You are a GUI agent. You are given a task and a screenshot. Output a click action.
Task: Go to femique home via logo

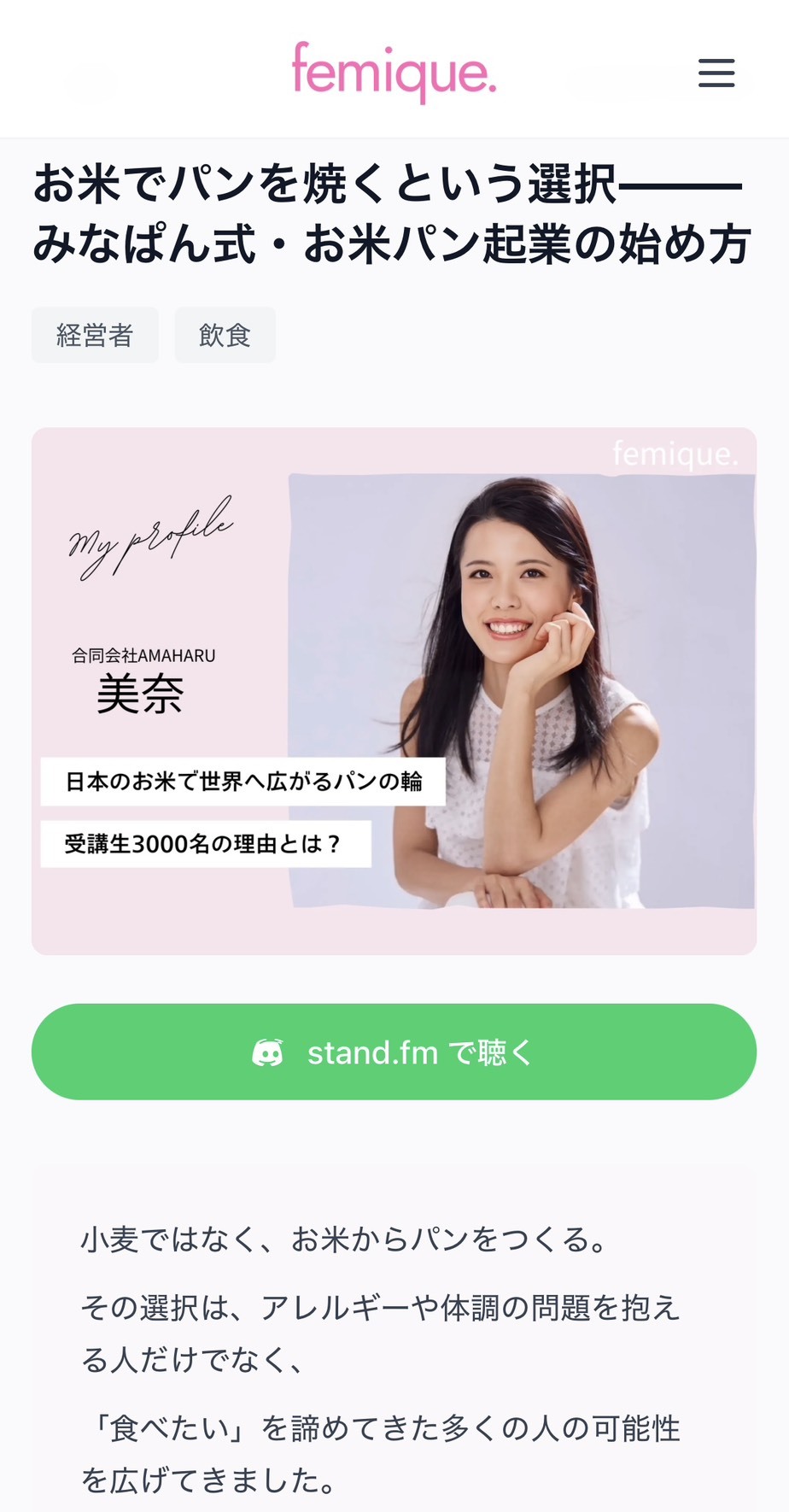pos(394,72)
